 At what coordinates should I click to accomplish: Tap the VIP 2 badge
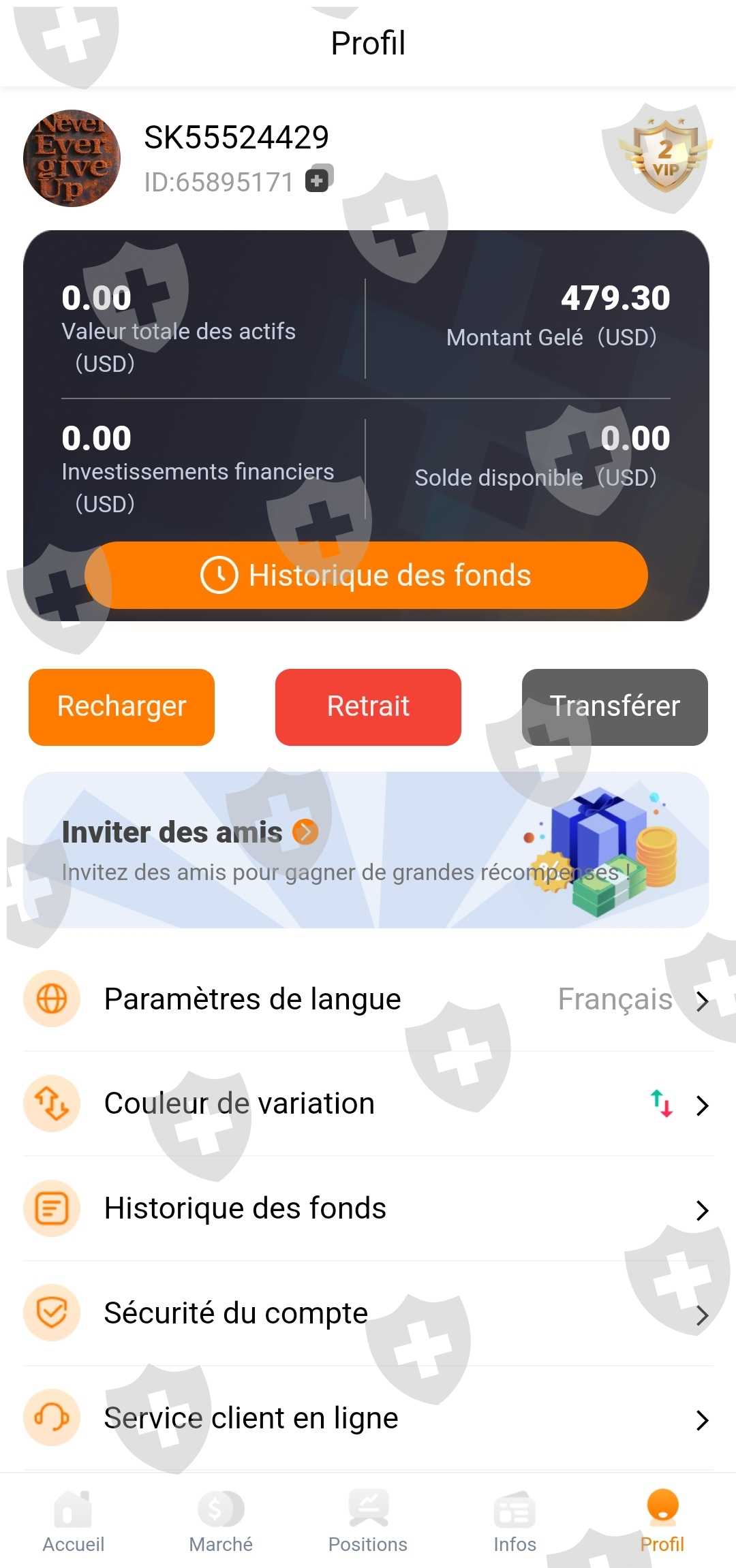pyautogui.click(x=665, y=157)
